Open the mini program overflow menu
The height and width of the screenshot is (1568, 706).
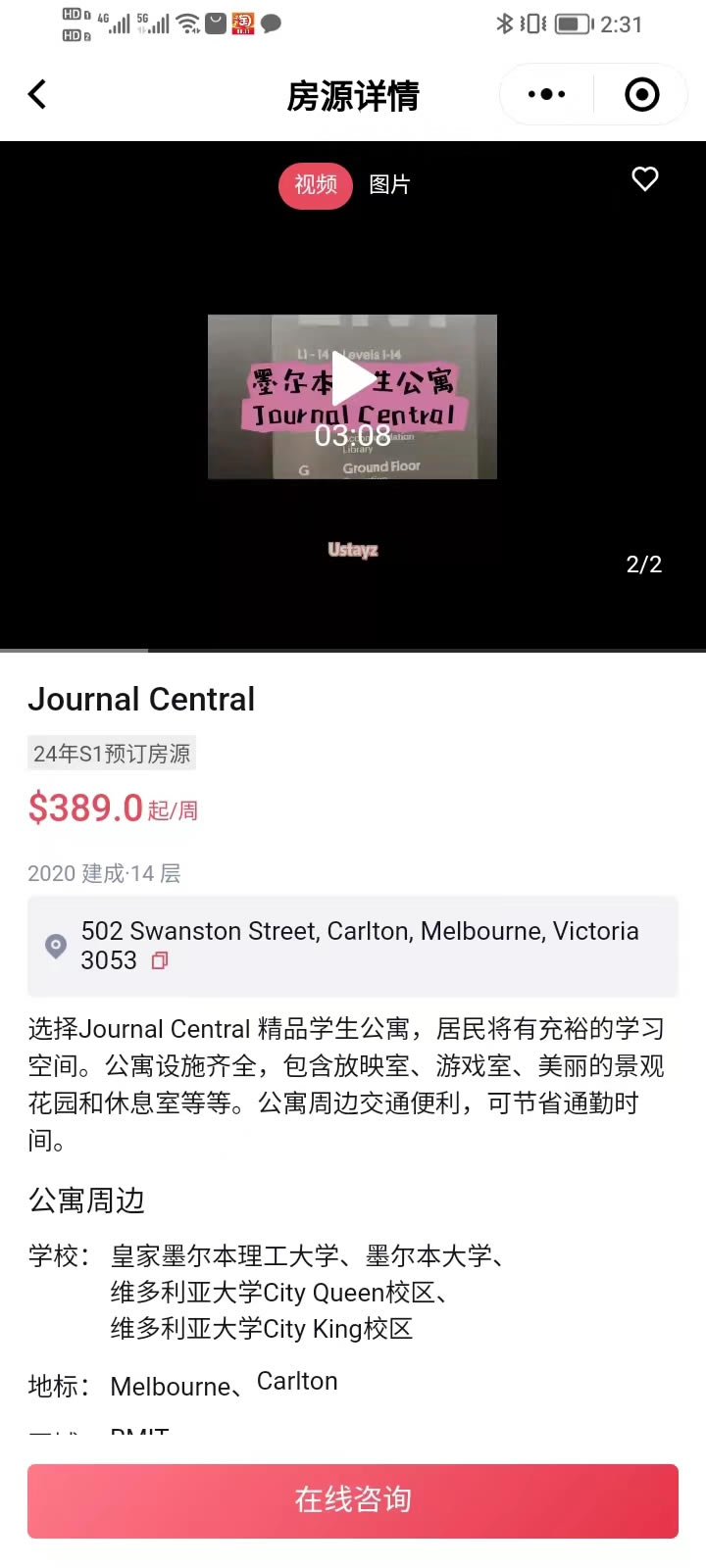[546, 95]
